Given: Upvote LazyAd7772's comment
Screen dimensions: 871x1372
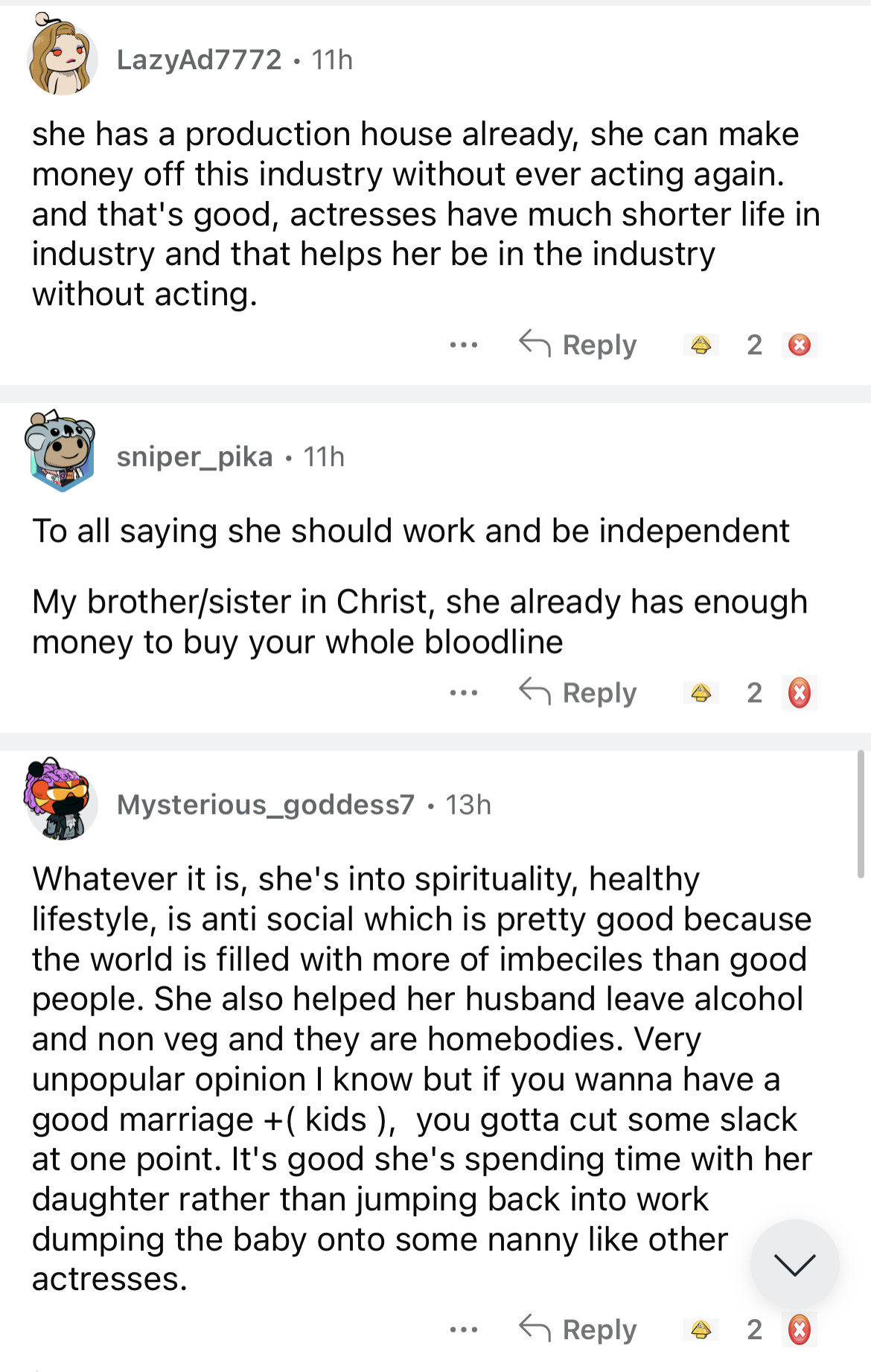Looking at the screenshot, I should tap(701, 345).
